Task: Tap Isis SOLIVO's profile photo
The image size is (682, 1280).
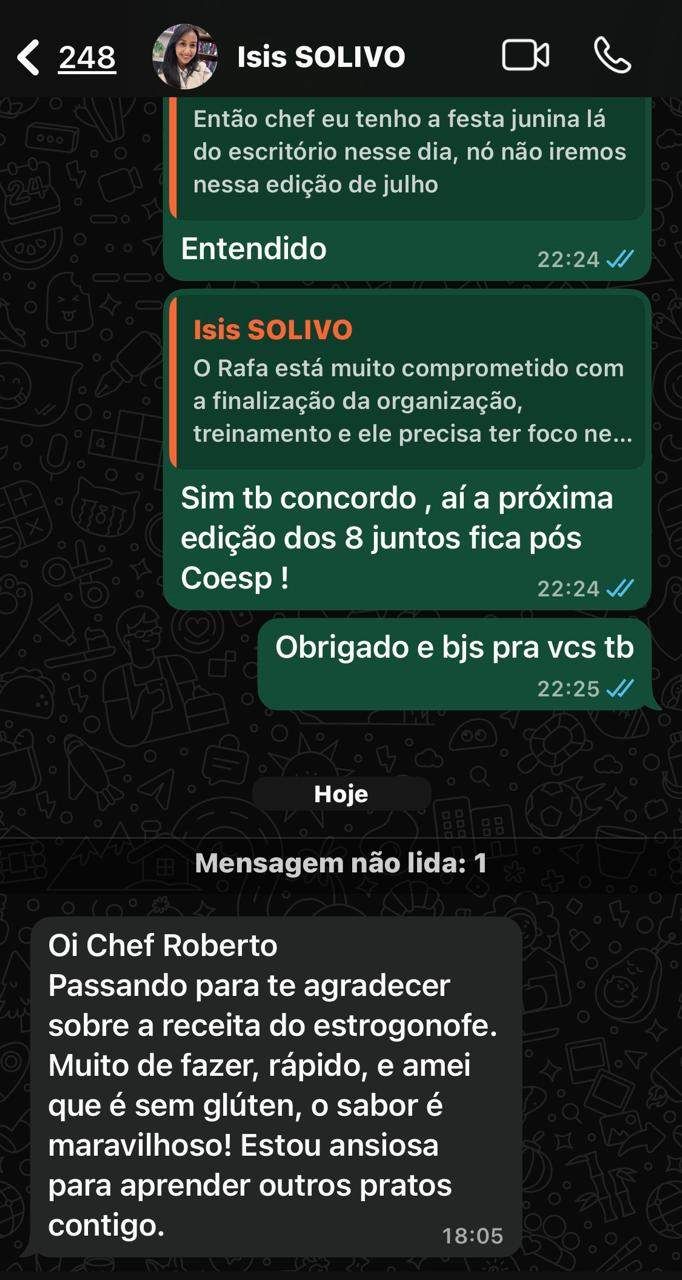Action: 185,57
